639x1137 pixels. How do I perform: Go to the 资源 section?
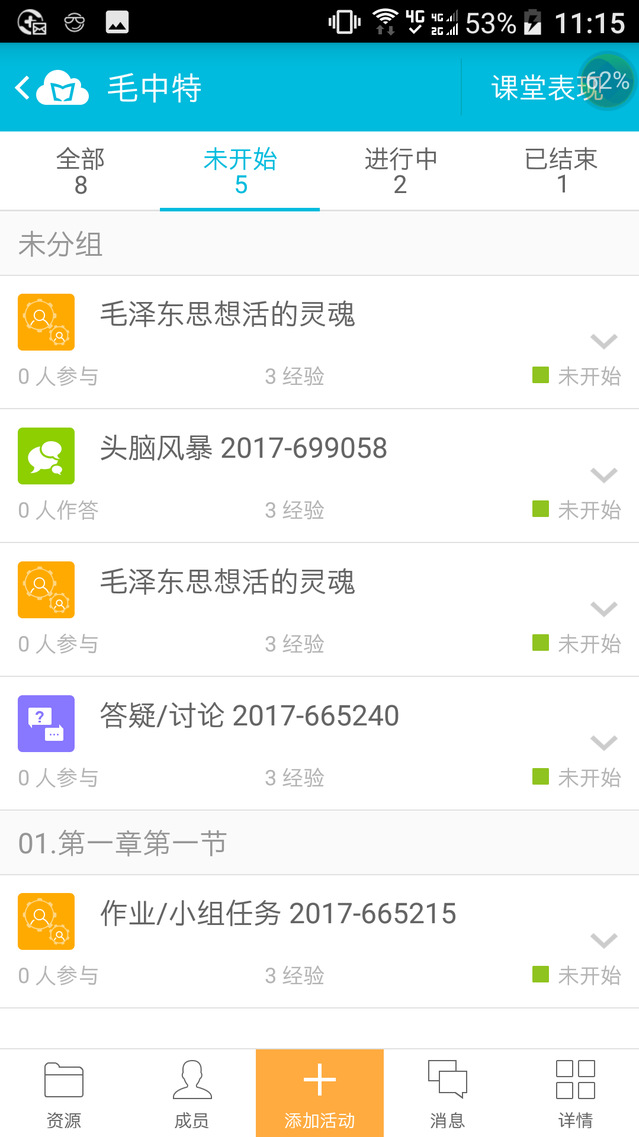coord(64,1093)
